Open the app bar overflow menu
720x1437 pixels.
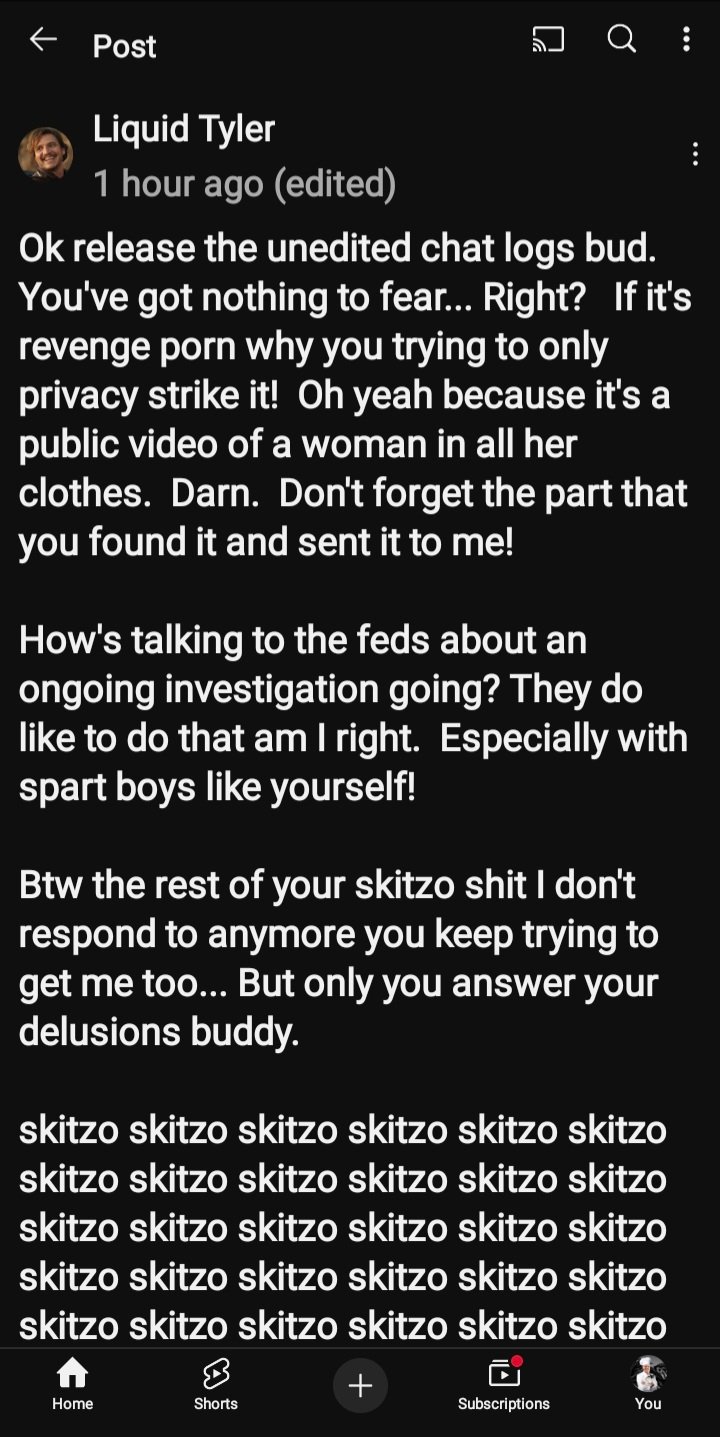[686, 40]
